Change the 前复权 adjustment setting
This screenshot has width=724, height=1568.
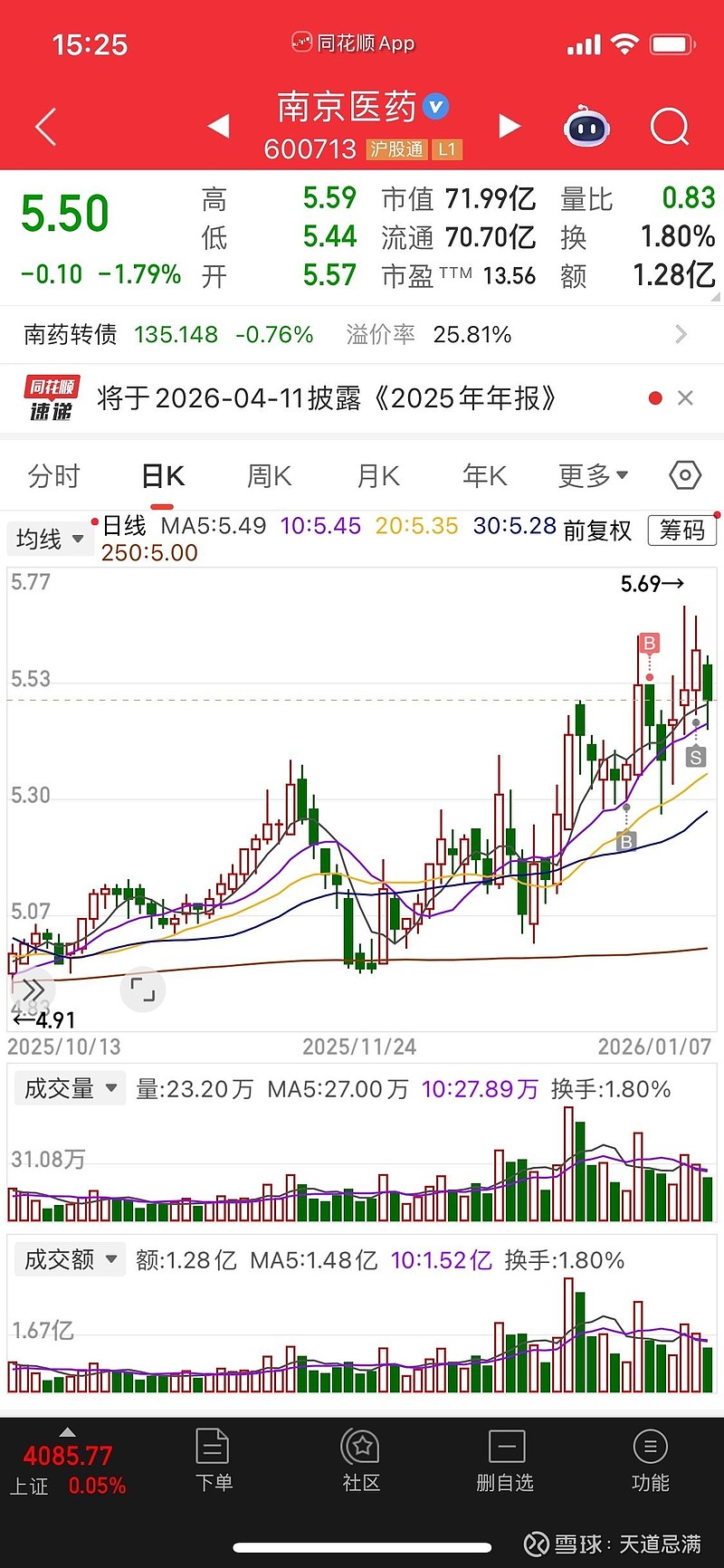(597, 531)
